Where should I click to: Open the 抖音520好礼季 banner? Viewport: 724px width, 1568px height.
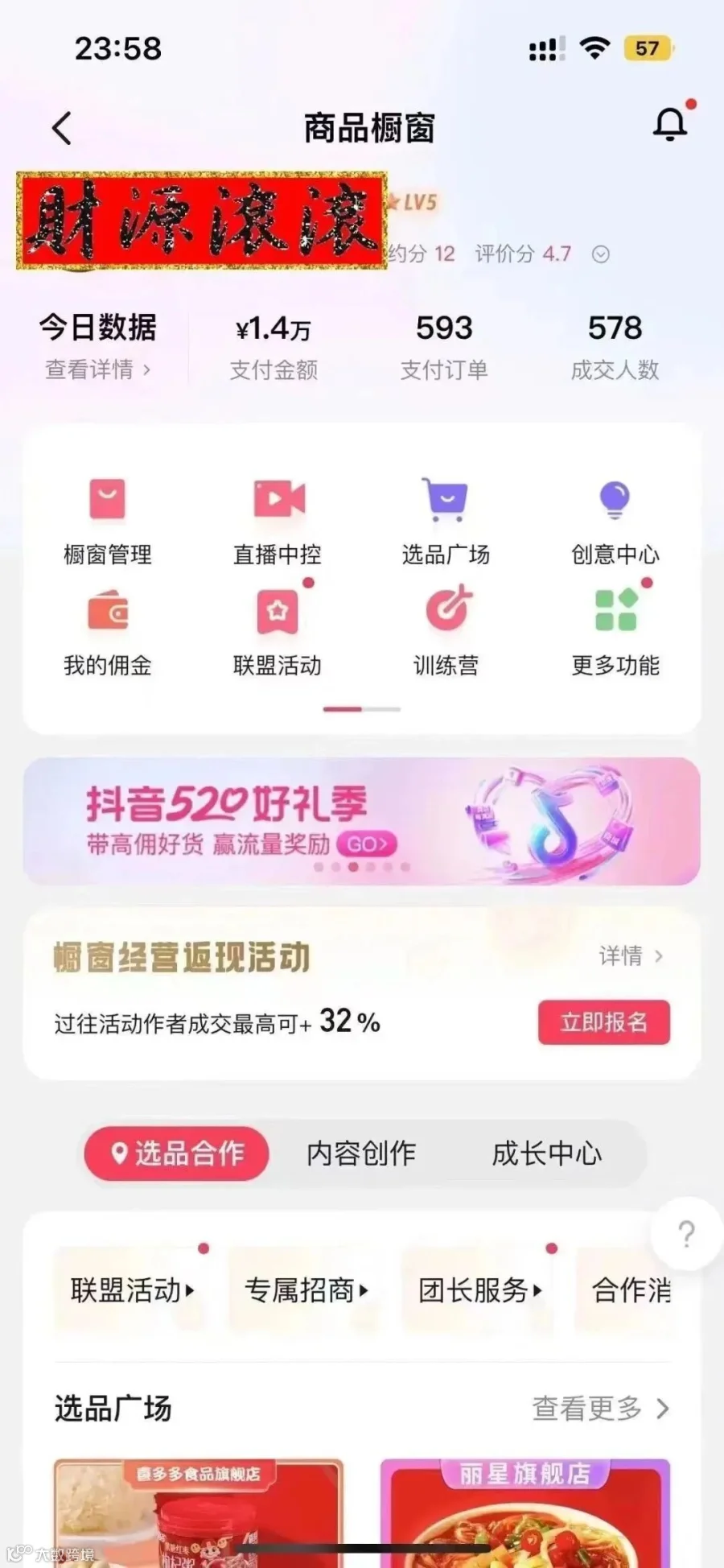click(361, 821)
